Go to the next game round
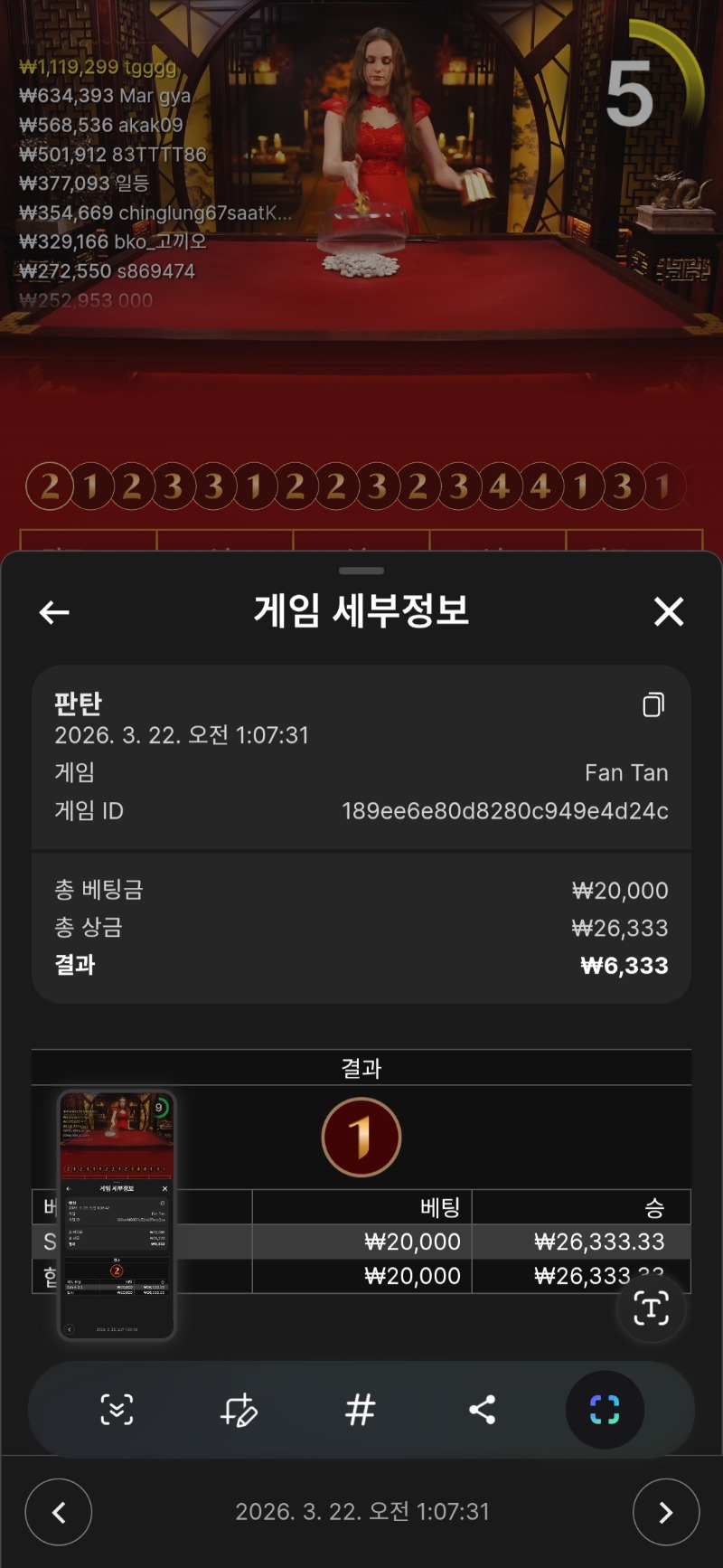Viewport: 723px width, 1568px height. [x=666, y=1512]
